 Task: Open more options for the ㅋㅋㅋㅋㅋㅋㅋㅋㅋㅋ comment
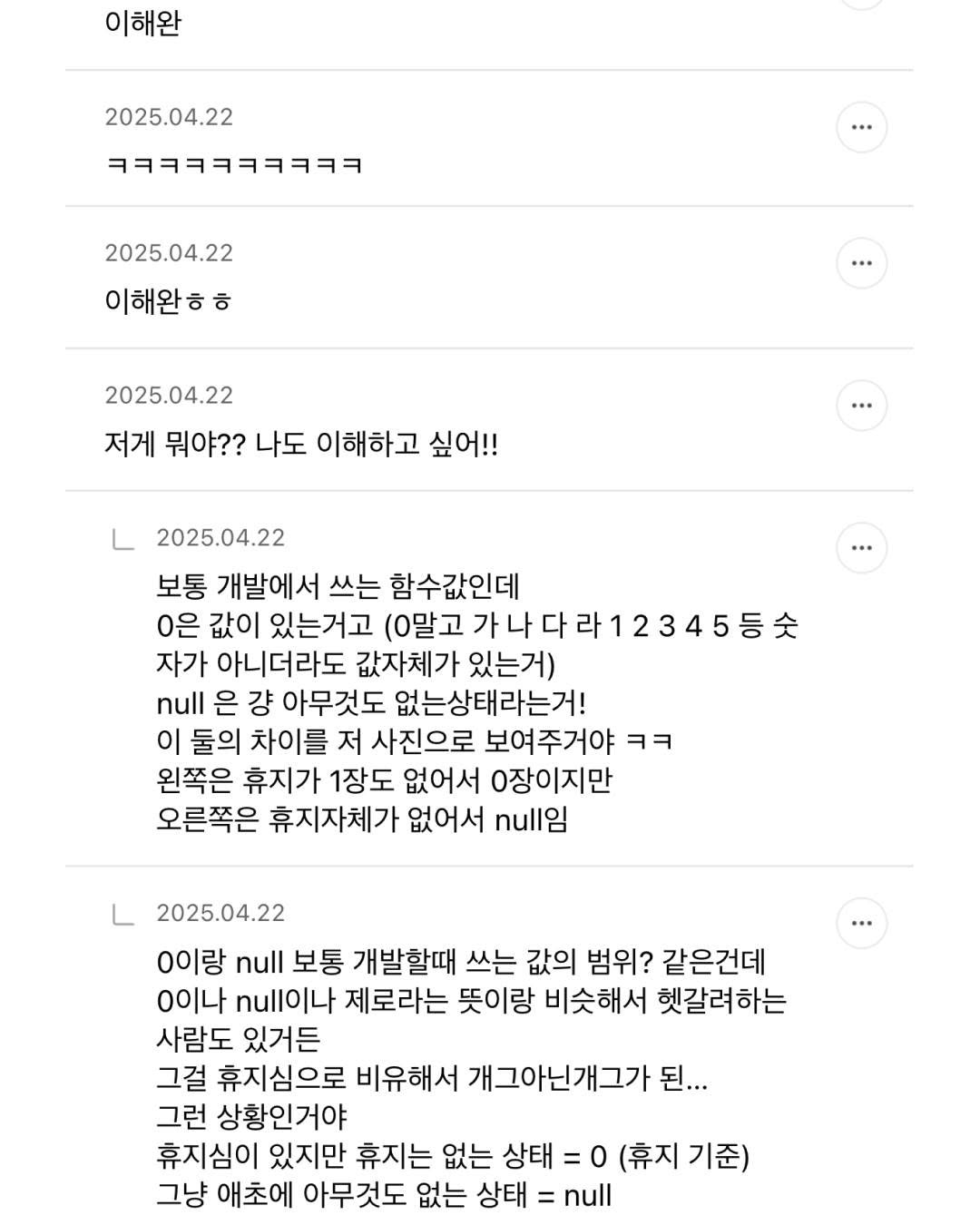pos(861,127)
